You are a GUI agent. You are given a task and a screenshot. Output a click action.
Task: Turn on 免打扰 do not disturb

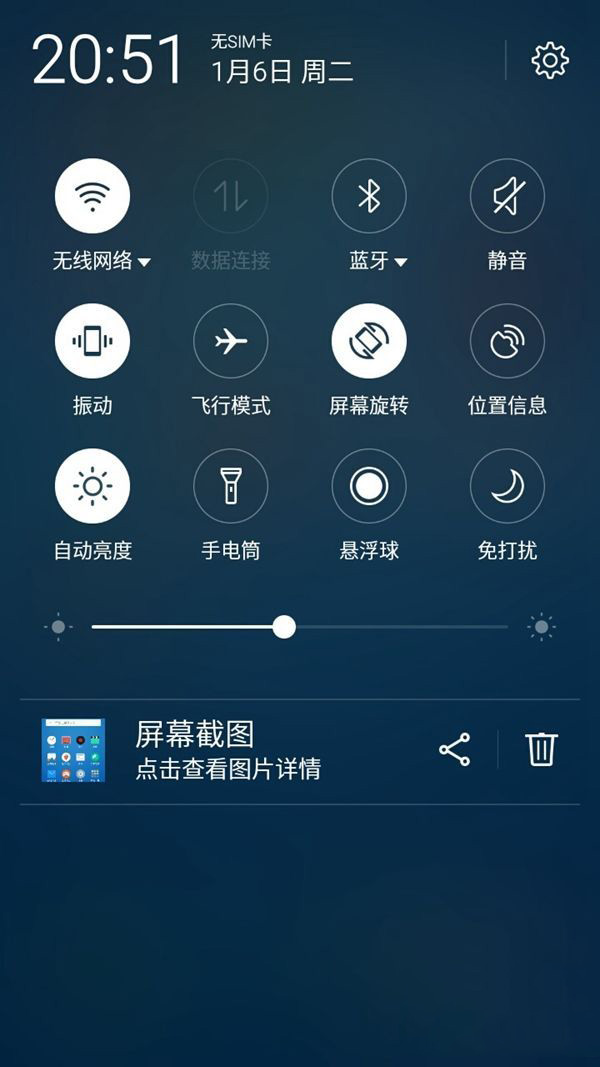(x=507, y=486)
